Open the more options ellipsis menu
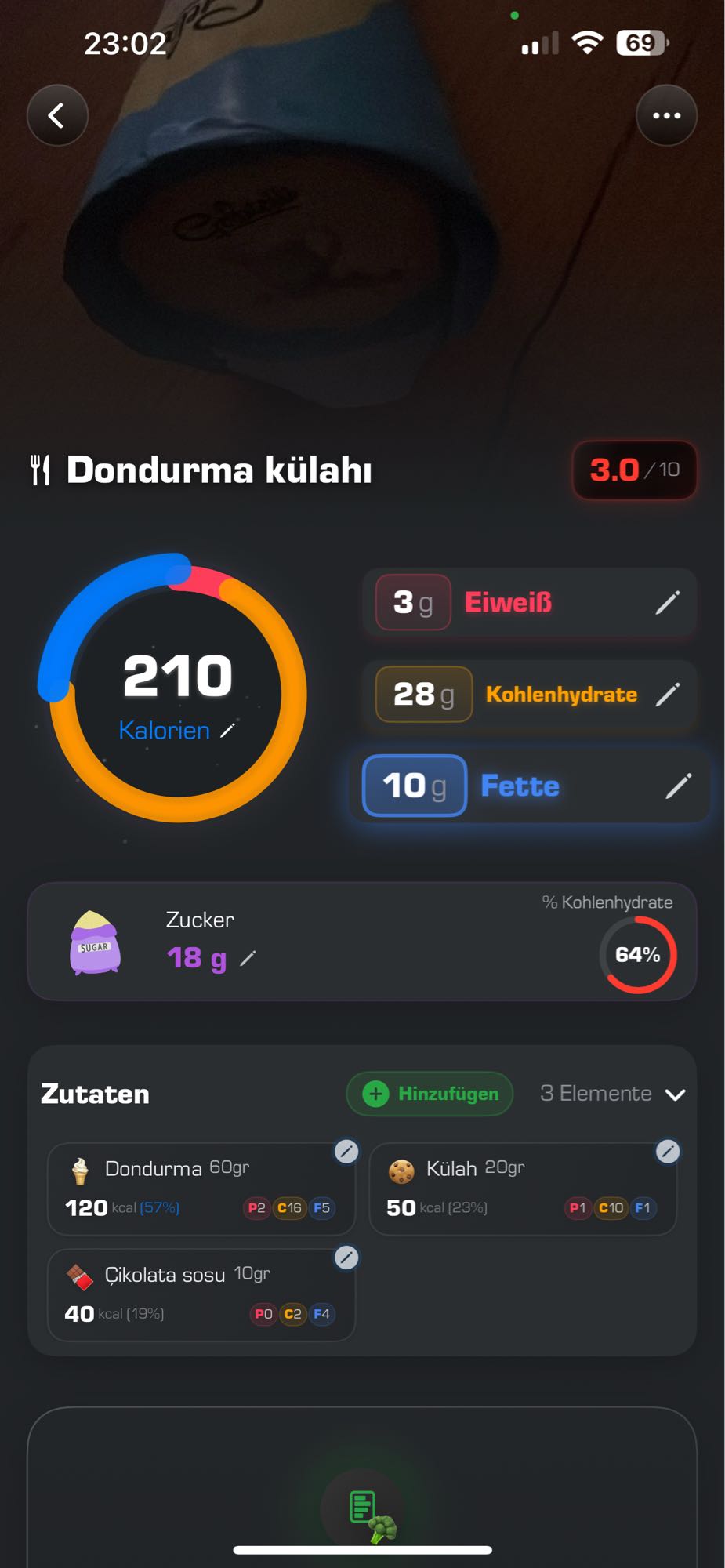725x1568 pixels. [x=667, y=115]
